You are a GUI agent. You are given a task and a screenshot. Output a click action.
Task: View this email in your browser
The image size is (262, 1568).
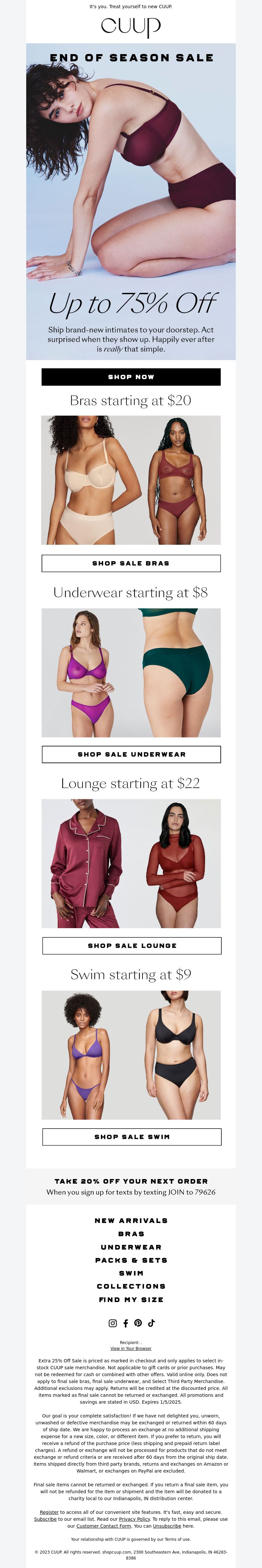click(131, 1348)
